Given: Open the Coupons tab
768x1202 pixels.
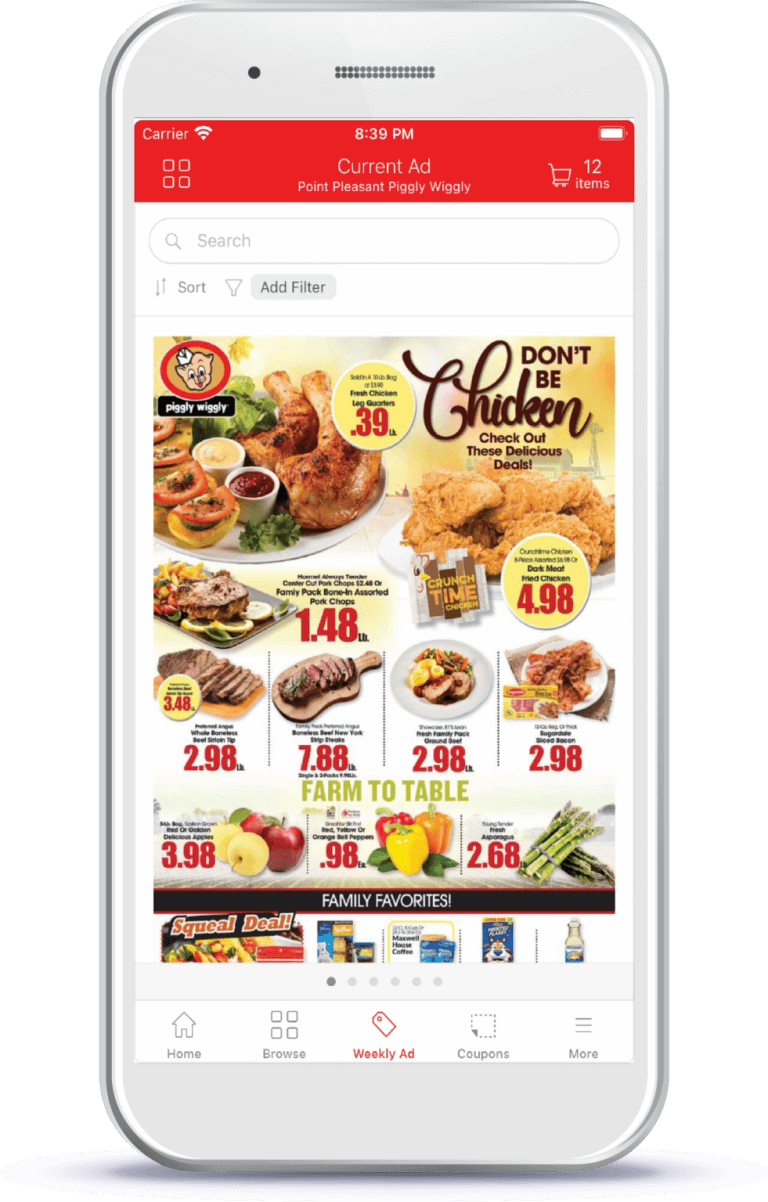Looking at the screenshot, I should 483,1035.
